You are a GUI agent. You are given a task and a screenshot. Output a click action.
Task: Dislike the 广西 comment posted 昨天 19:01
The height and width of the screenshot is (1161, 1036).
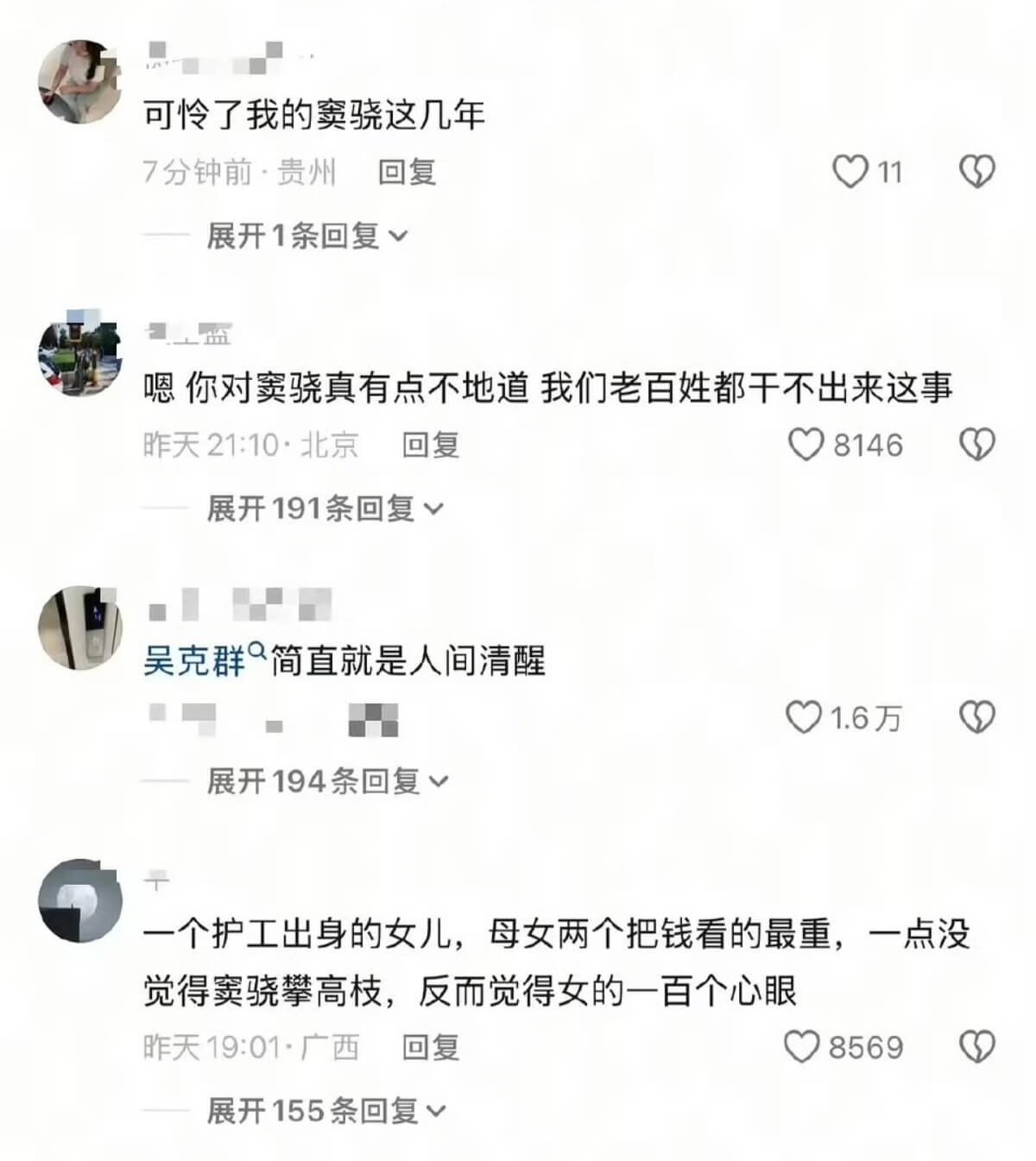click(x=977, y=1047)
